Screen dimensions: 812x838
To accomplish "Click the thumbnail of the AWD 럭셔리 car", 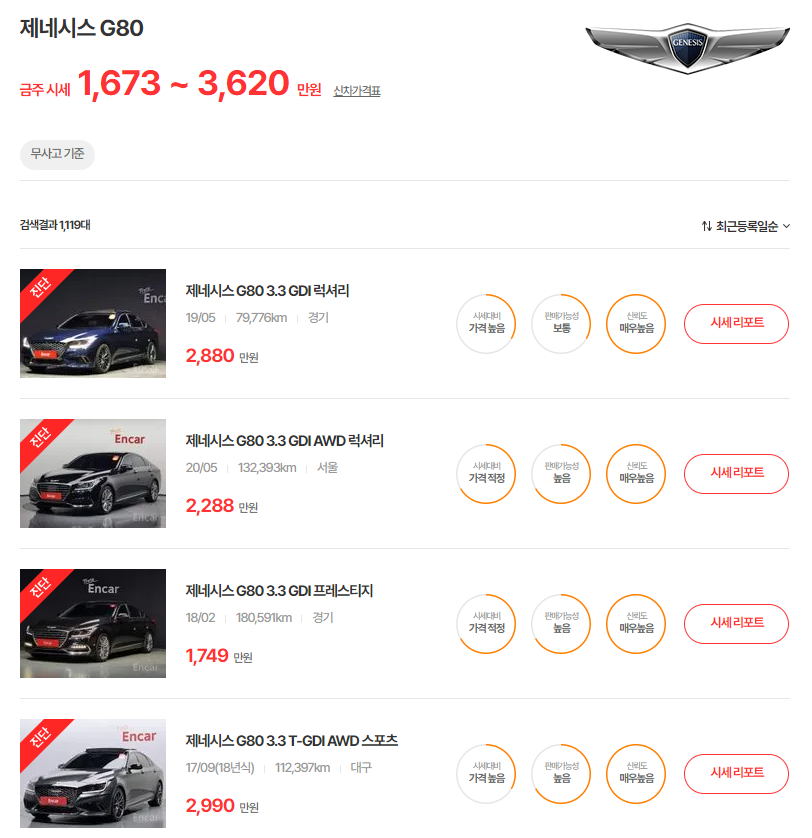I will [x=92, y=474].
